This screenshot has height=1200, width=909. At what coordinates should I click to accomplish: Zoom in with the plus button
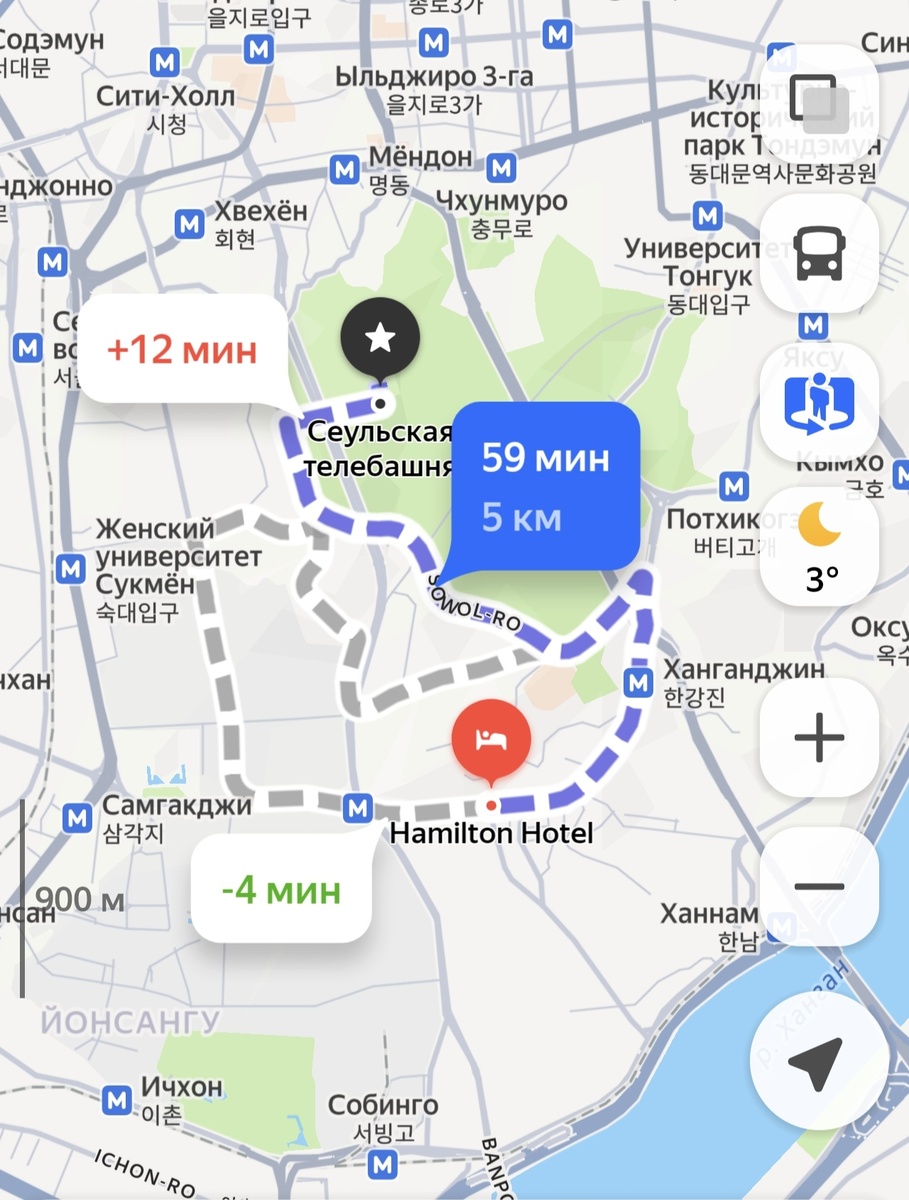pyautogui.click(x=818, y=738)
